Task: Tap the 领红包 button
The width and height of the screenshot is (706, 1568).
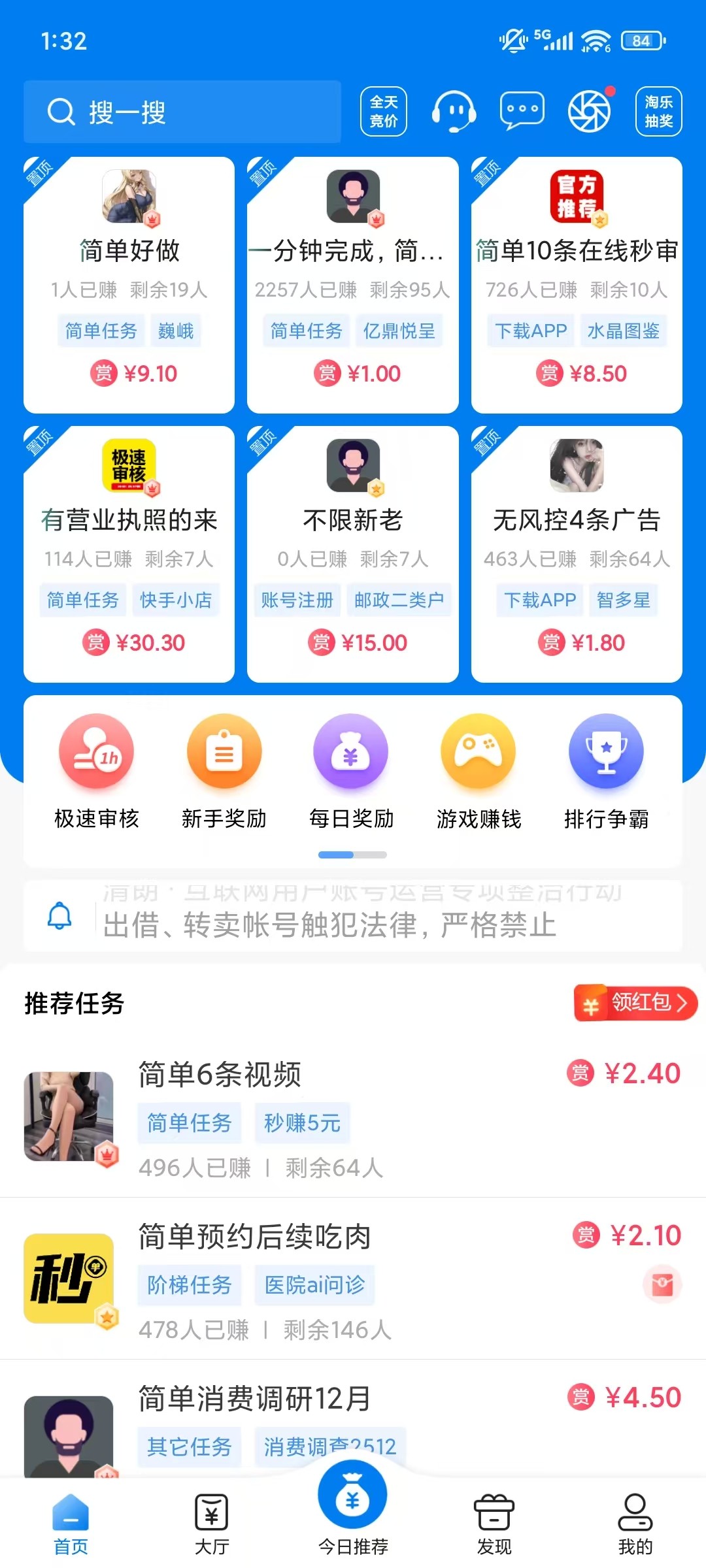Action: (x=635, y=1003)
